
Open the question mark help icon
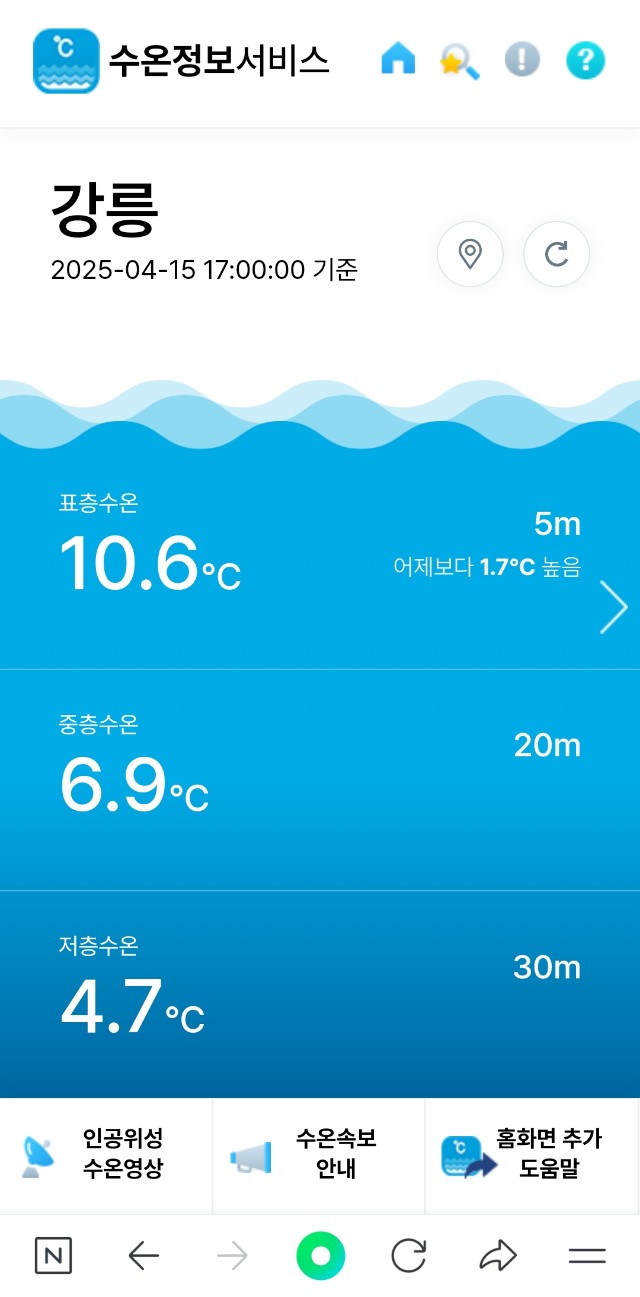pyautogui.click(x=585, y=61)
